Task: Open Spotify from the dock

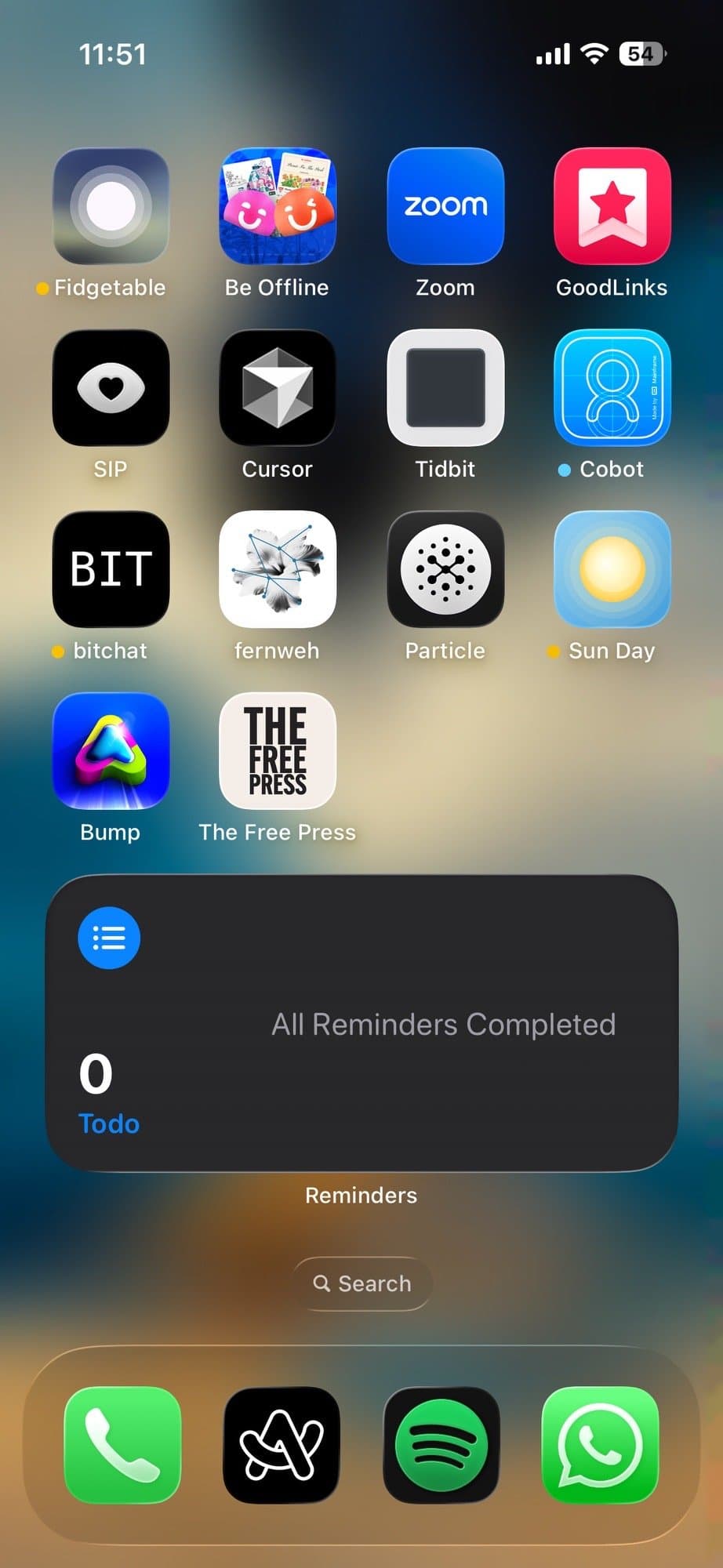Action: pos(440,1446)
